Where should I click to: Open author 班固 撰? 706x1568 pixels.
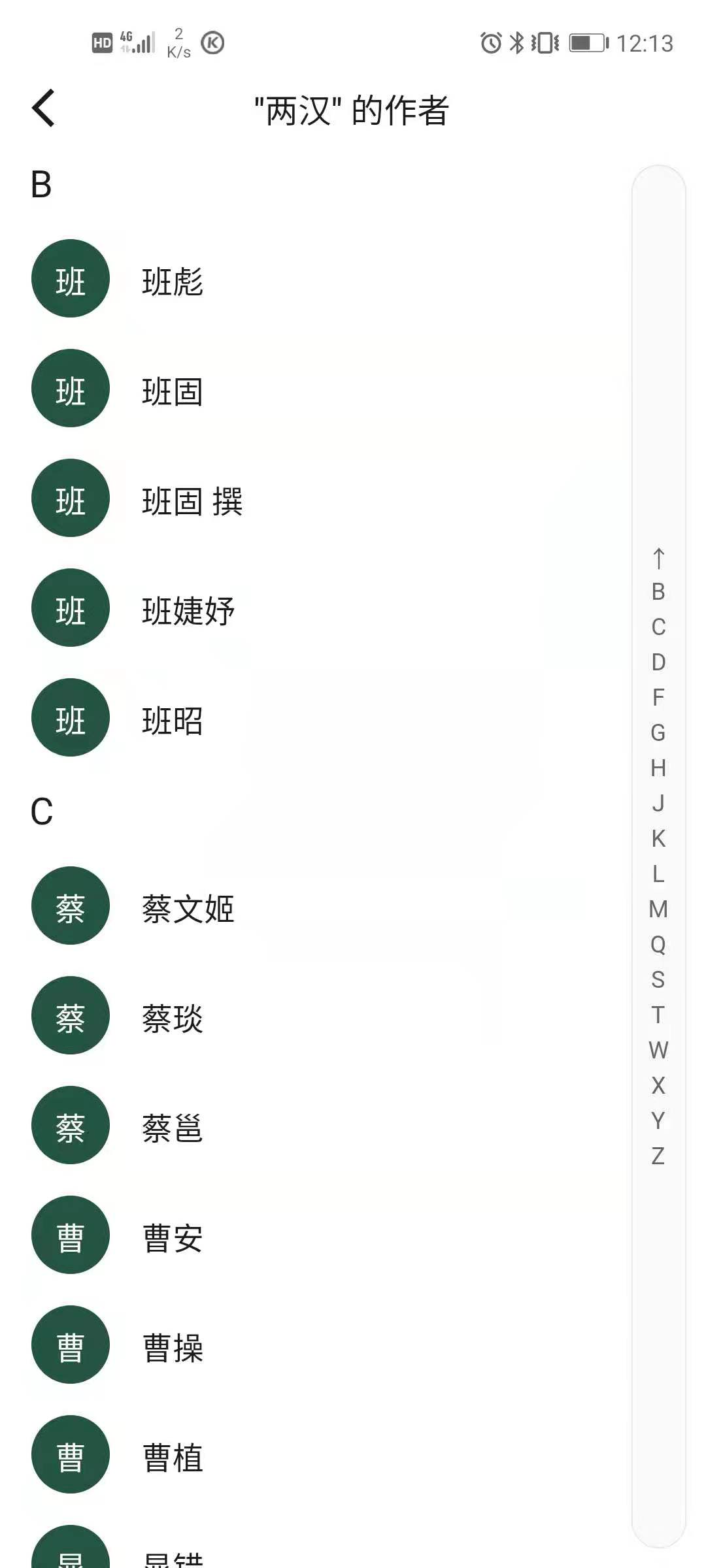point(192,502)
